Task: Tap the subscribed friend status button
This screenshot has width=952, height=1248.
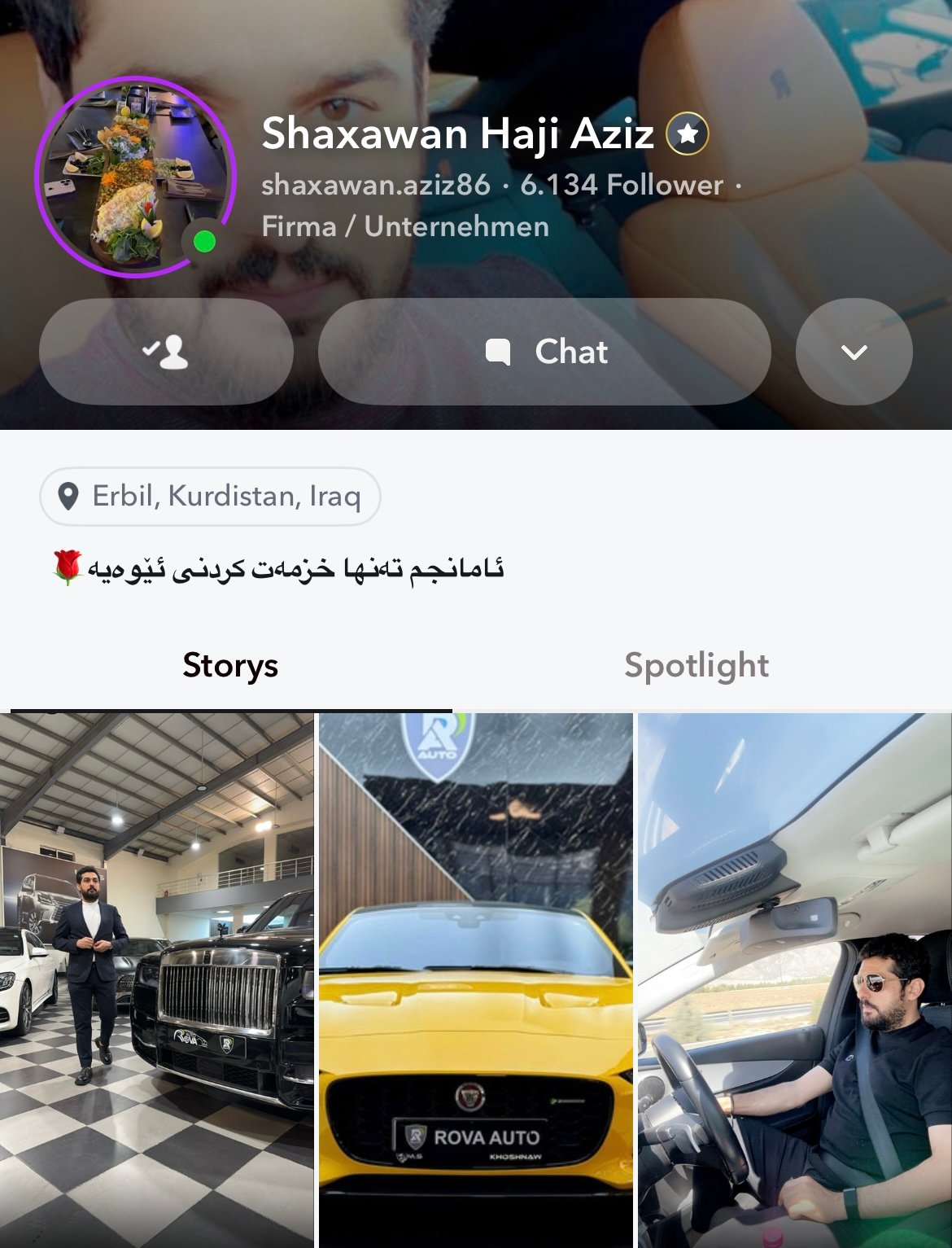Action: pos(166,352)
